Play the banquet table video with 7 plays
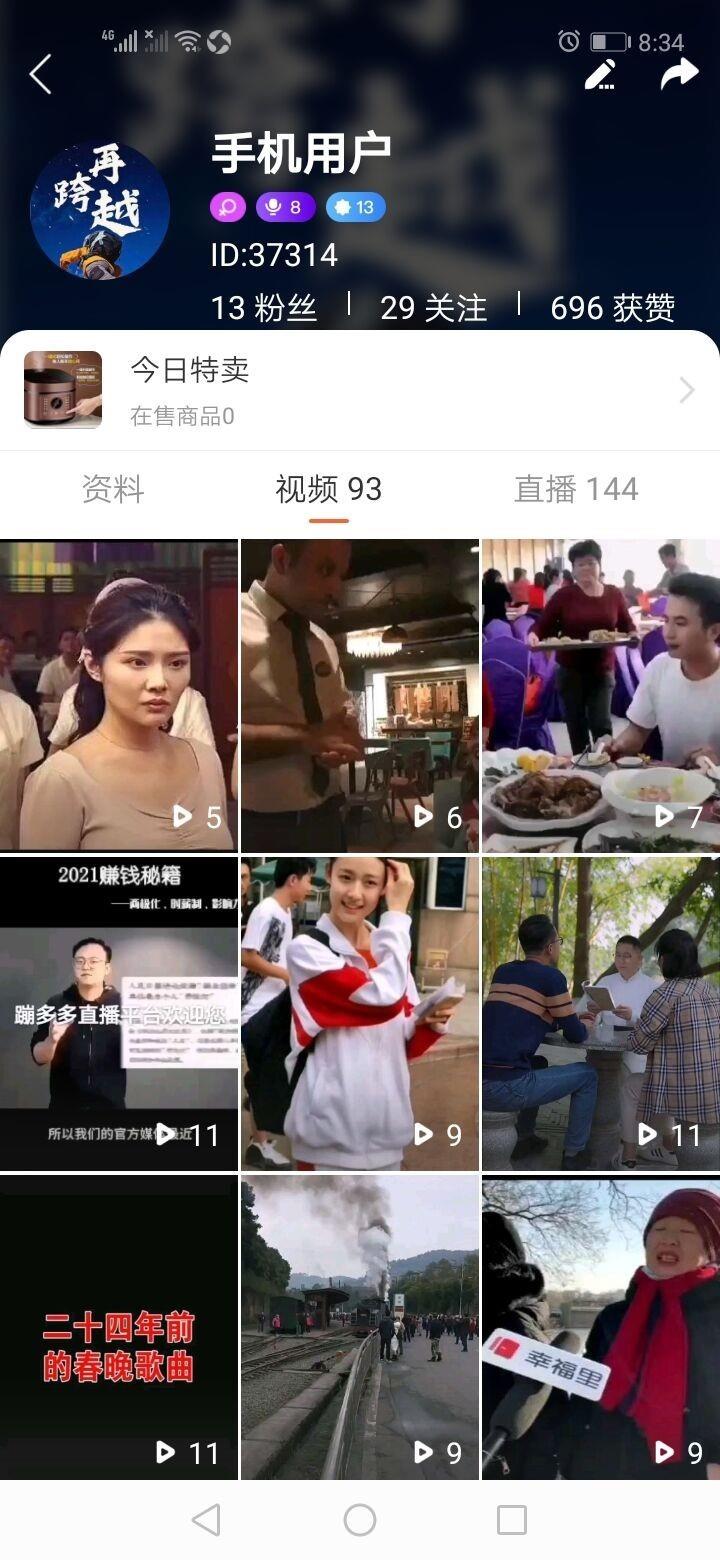720x1560 pixels. pyautogui.click(x=601, y=695)
